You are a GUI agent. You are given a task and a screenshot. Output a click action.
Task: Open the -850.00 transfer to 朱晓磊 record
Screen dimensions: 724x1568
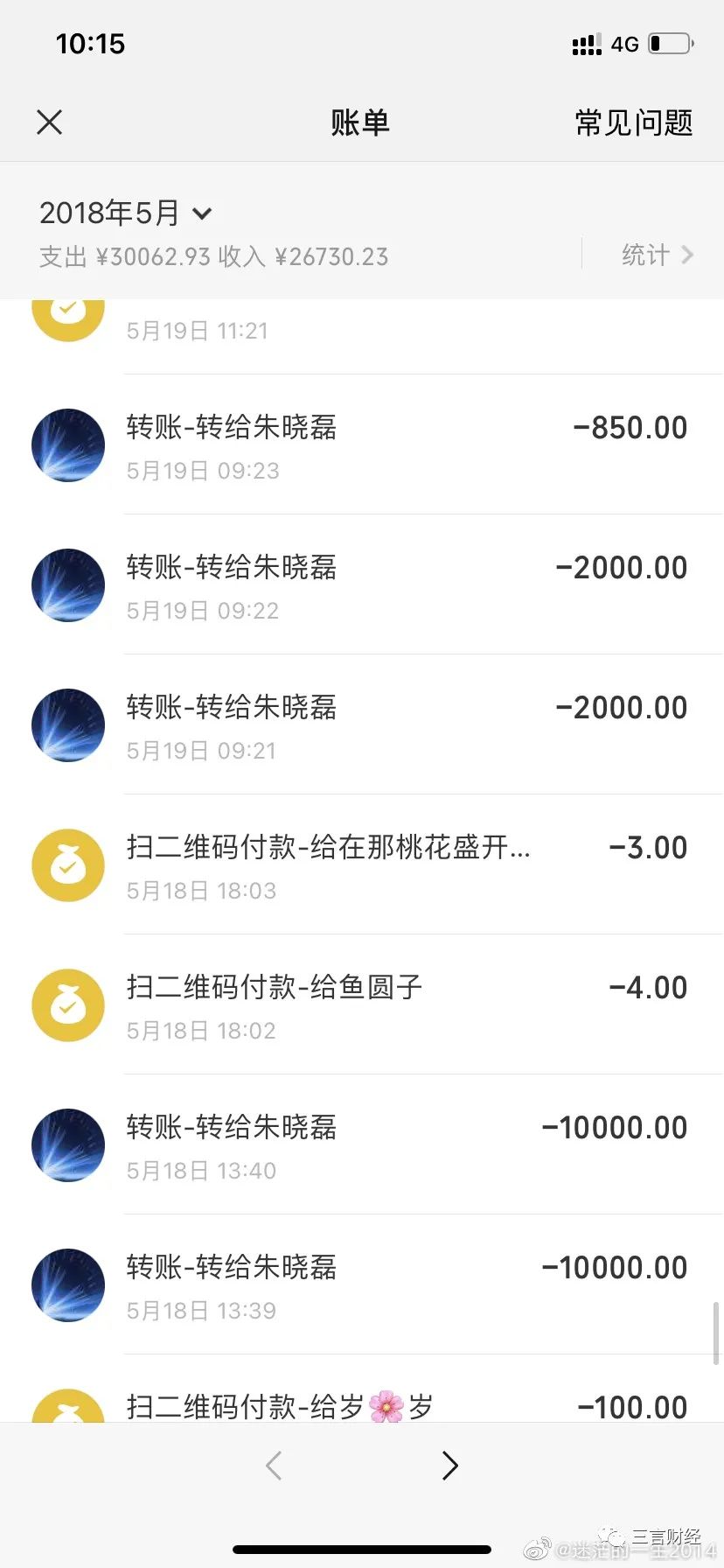coord(362,445)
